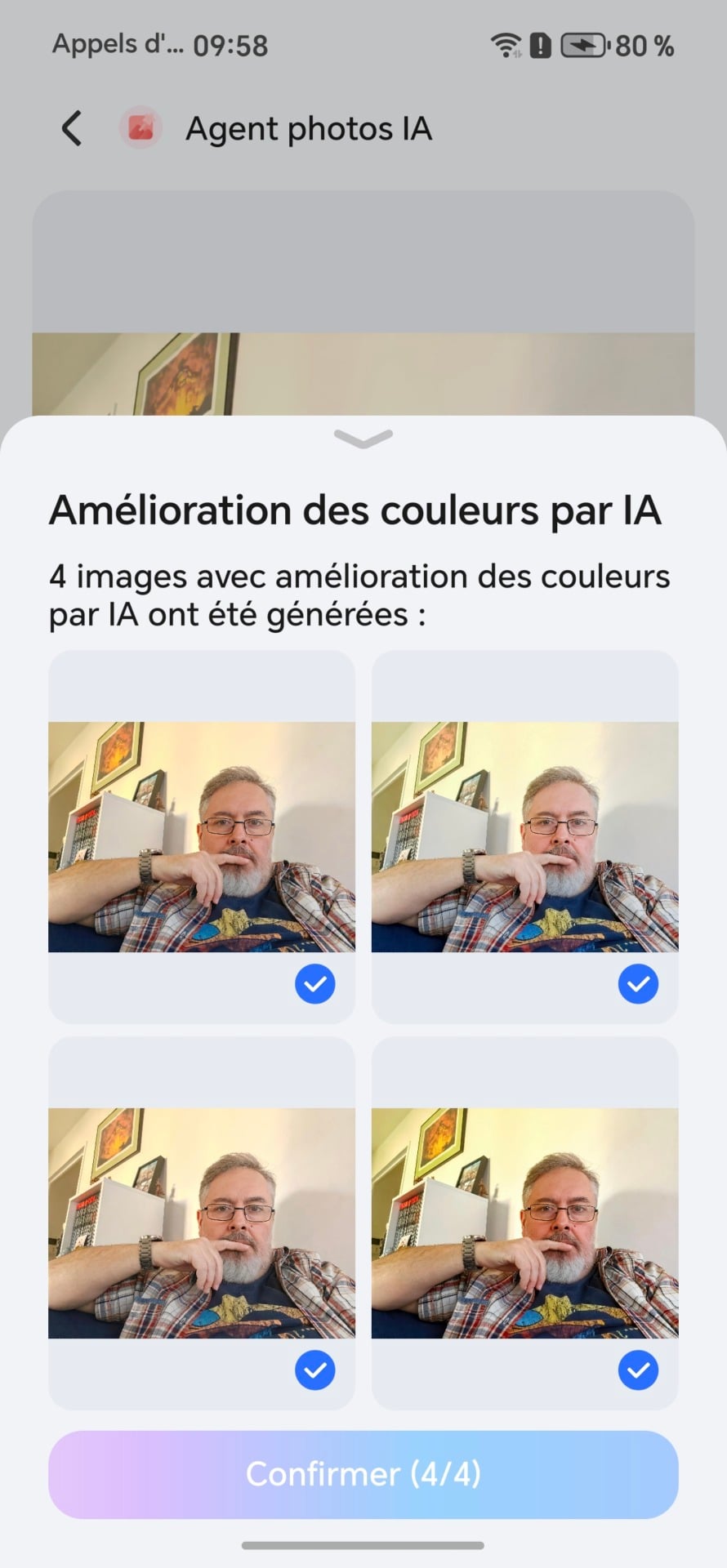Image resolution: width=727 pixels, height=1568 pixels.
Task: Deselect the bottom-right generated image
Action: pyautogui.click(x=638, y=1370)
